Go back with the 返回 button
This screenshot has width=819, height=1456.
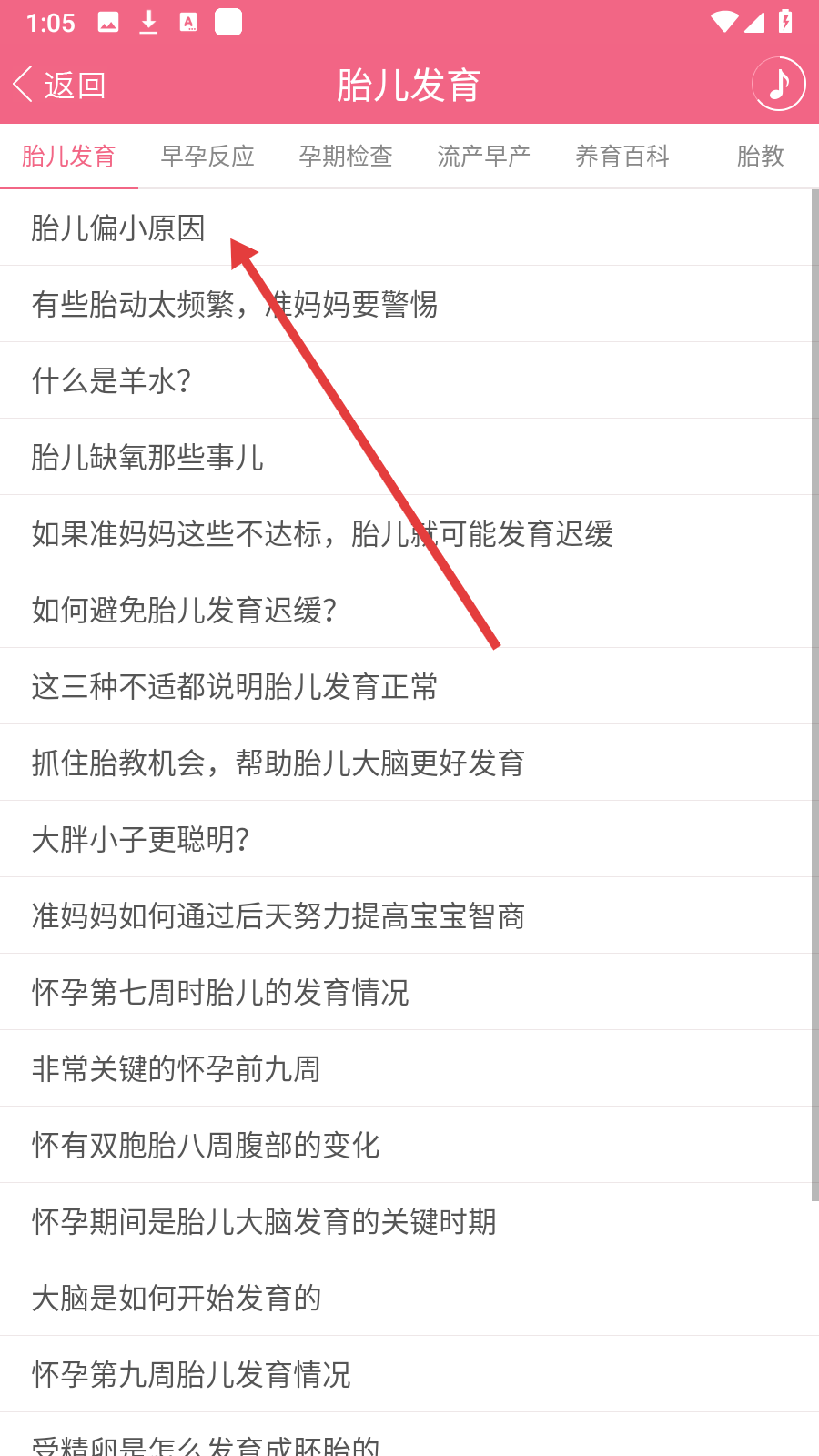point(60,86)
